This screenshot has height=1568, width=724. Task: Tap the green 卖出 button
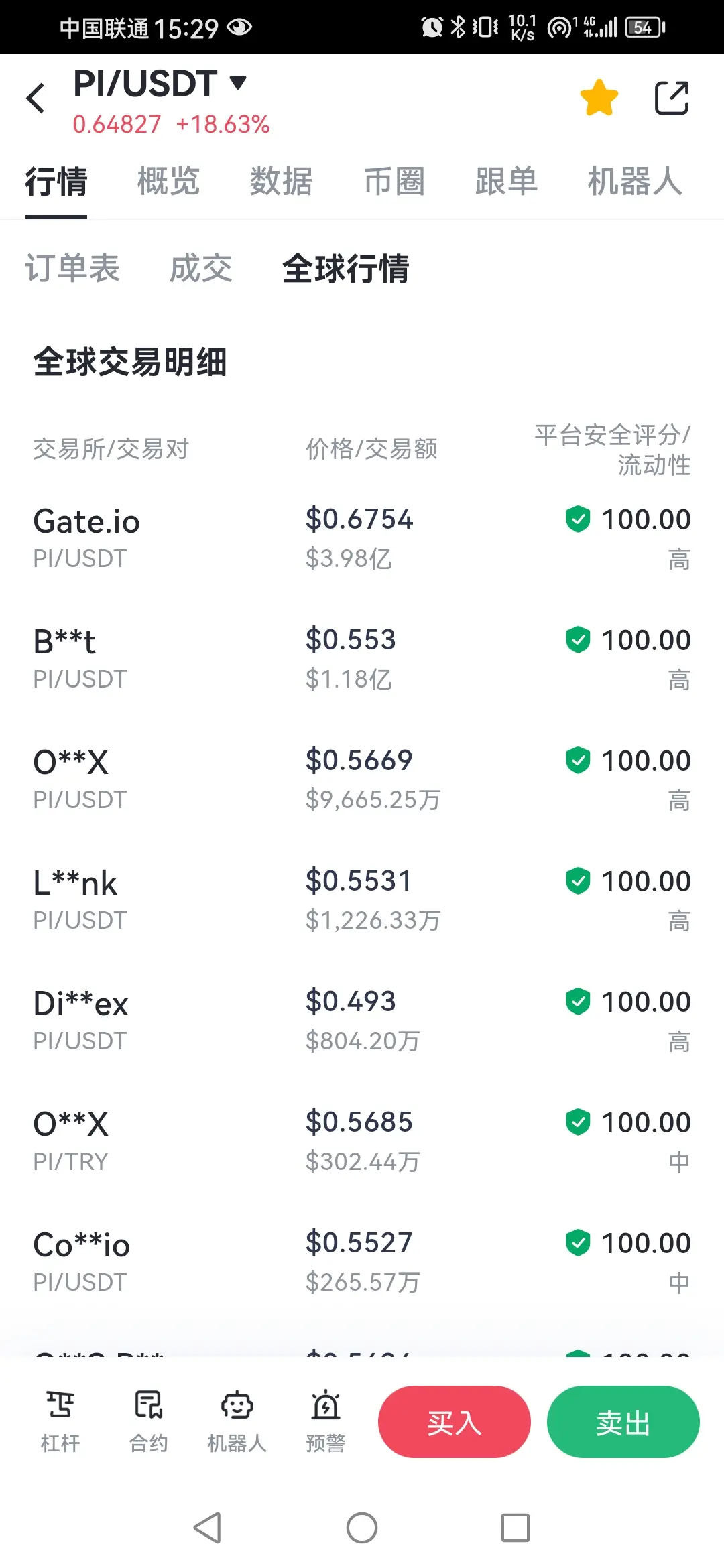[623, 1422]
